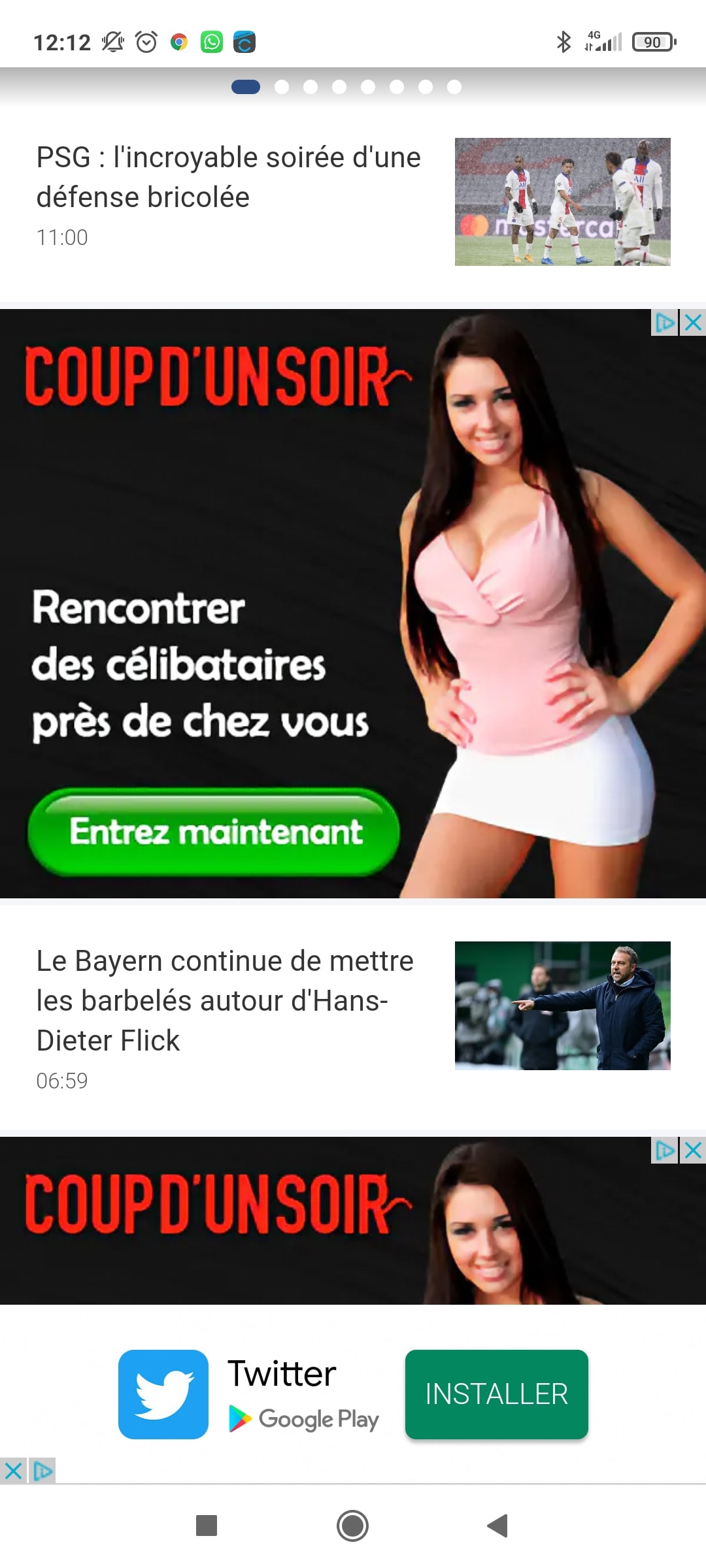Go to the home screen
This screenshot has height=1568, width=706.
tap(352, 1526)
